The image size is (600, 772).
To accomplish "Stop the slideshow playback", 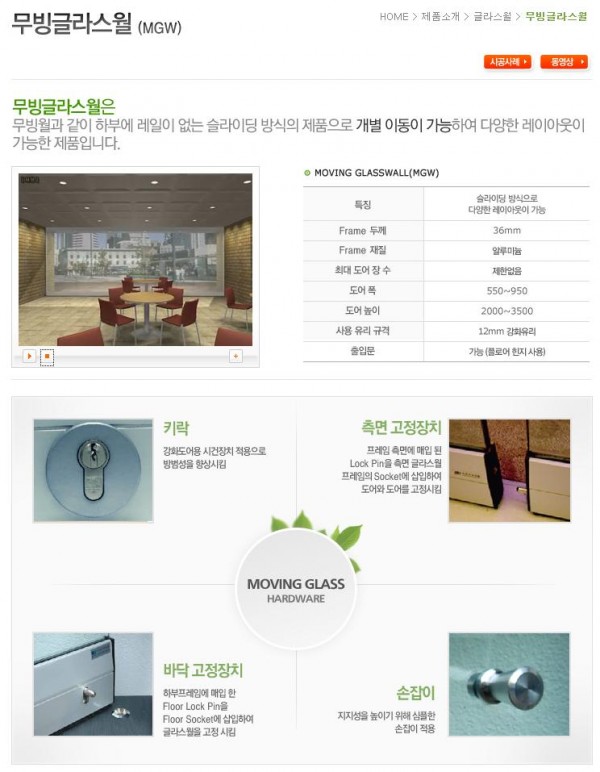I will 47,355.
